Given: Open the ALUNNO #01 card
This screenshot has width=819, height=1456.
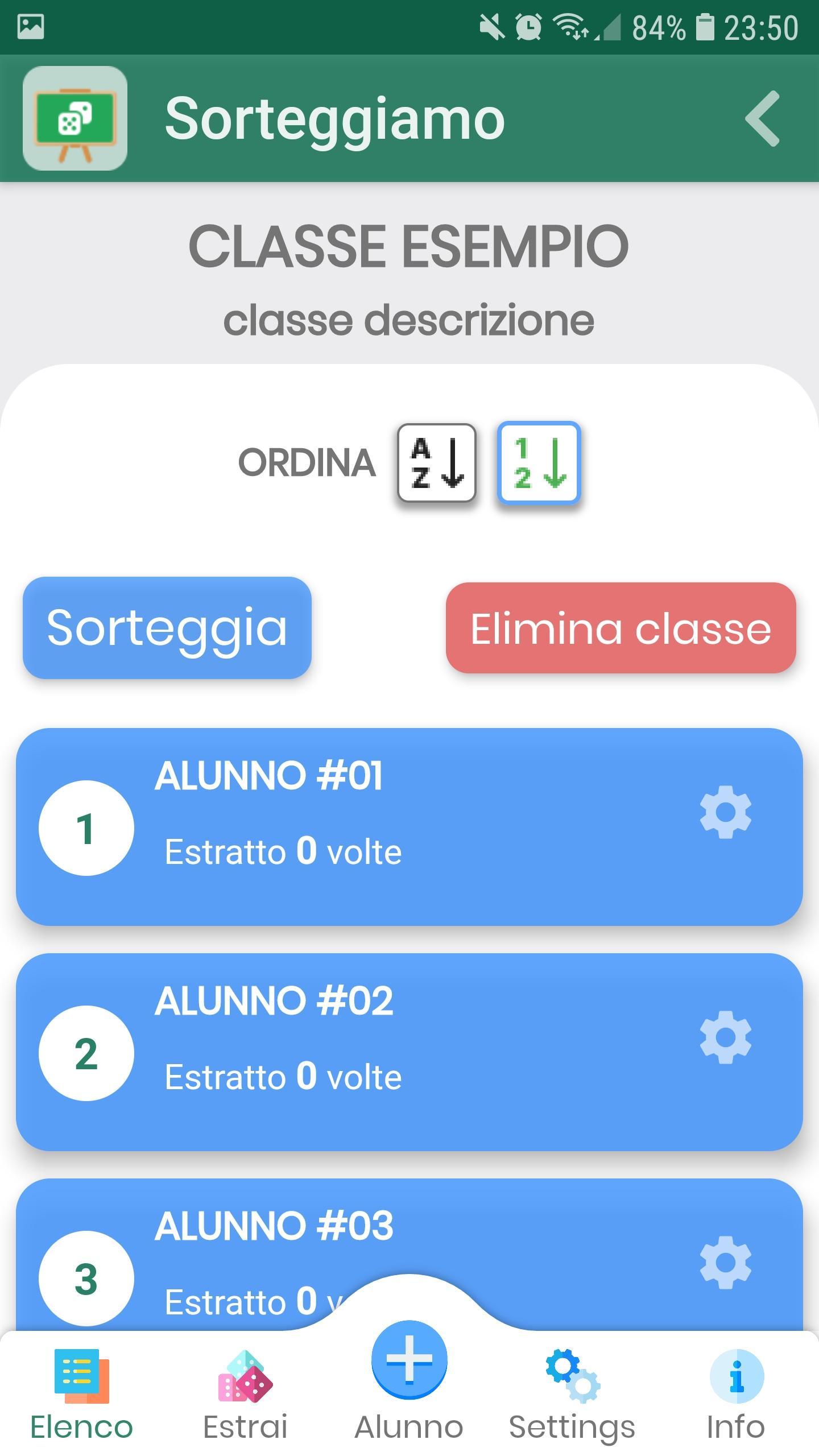Looking at the screenshot, I should click(x=409, y=826).
